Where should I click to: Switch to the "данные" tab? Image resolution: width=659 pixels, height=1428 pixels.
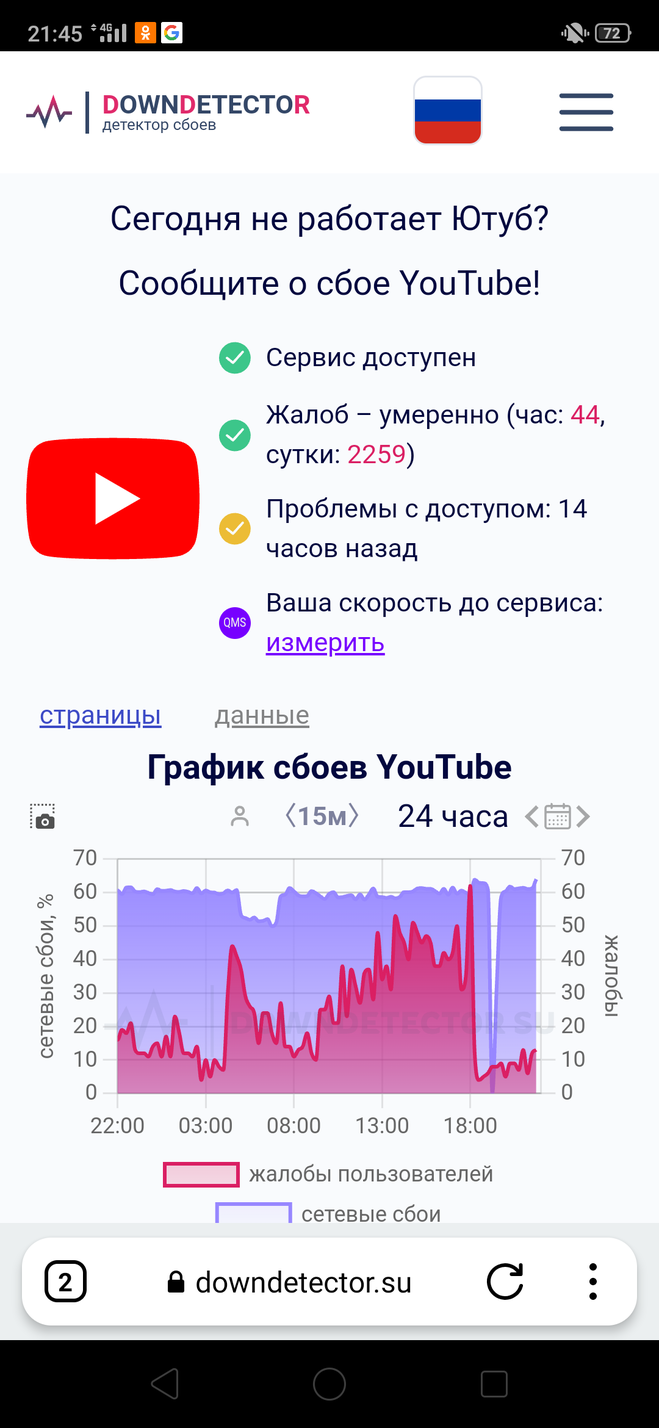point(262,716)
